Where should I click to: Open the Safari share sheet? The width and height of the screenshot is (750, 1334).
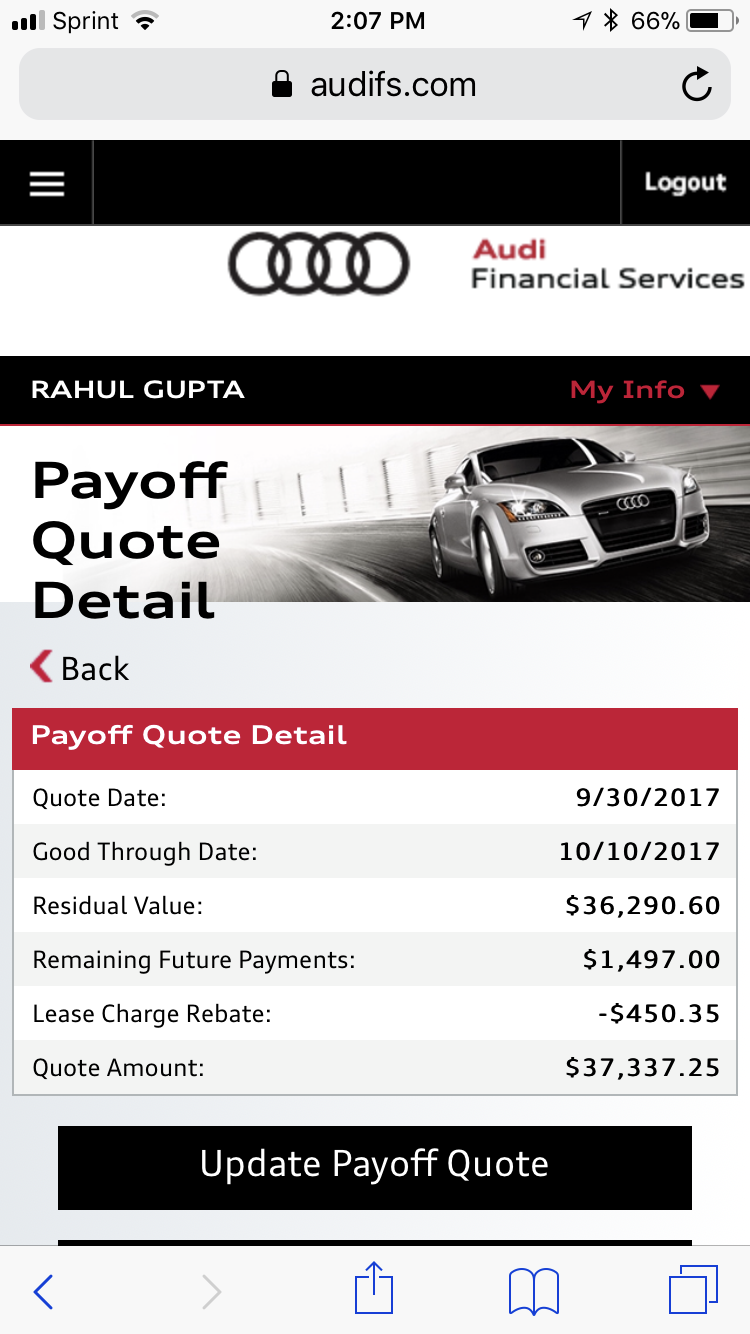coord(374,1290)
